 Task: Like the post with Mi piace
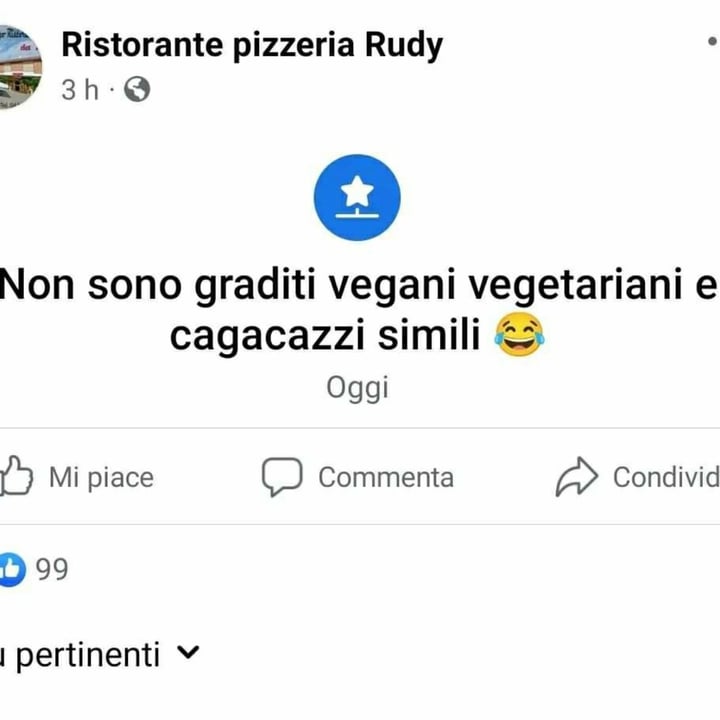point(80,477)
